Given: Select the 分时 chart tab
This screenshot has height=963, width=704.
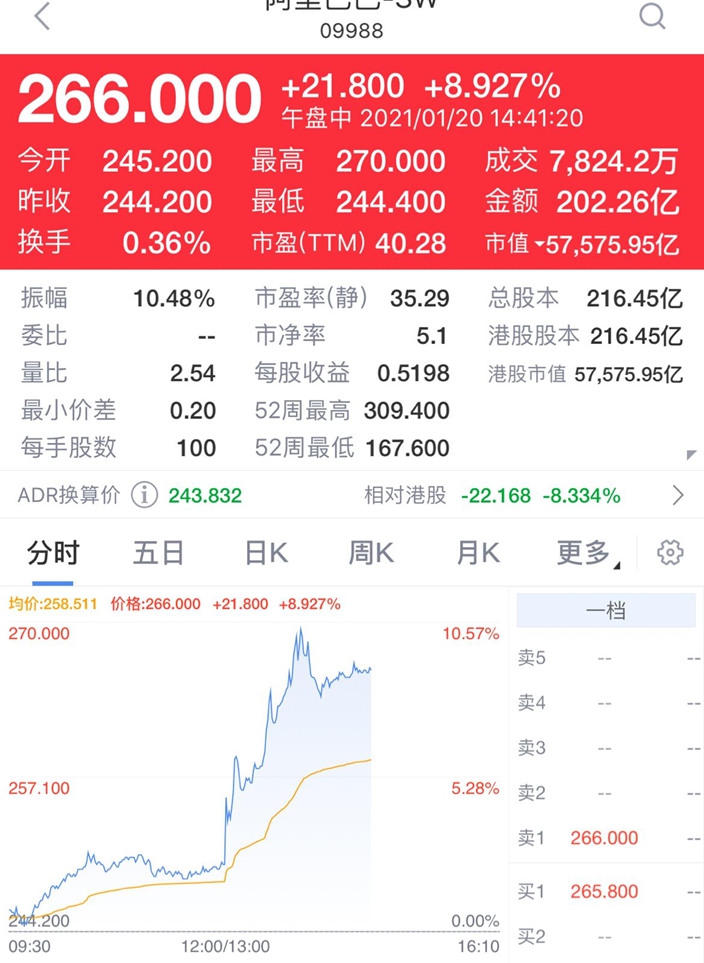Looking at the screenshot, I should pyautogui.click(x=53, y=553).
